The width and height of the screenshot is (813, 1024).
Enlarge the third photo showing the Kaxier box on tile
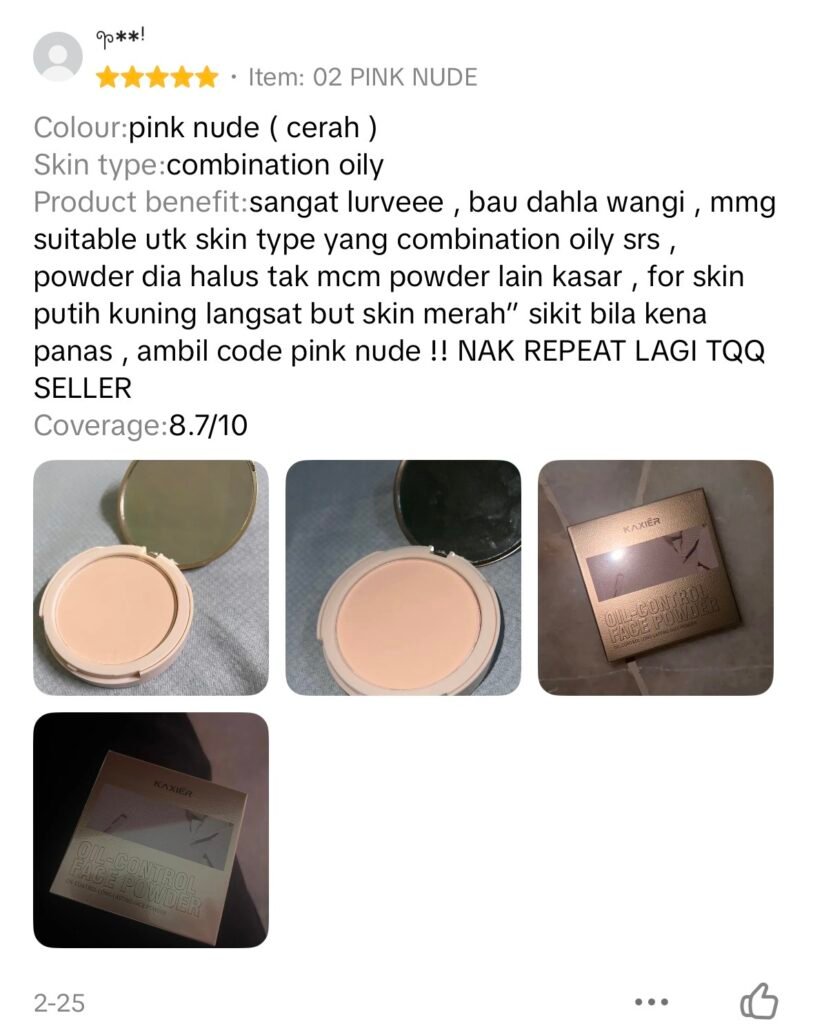(x=655, y=577)
